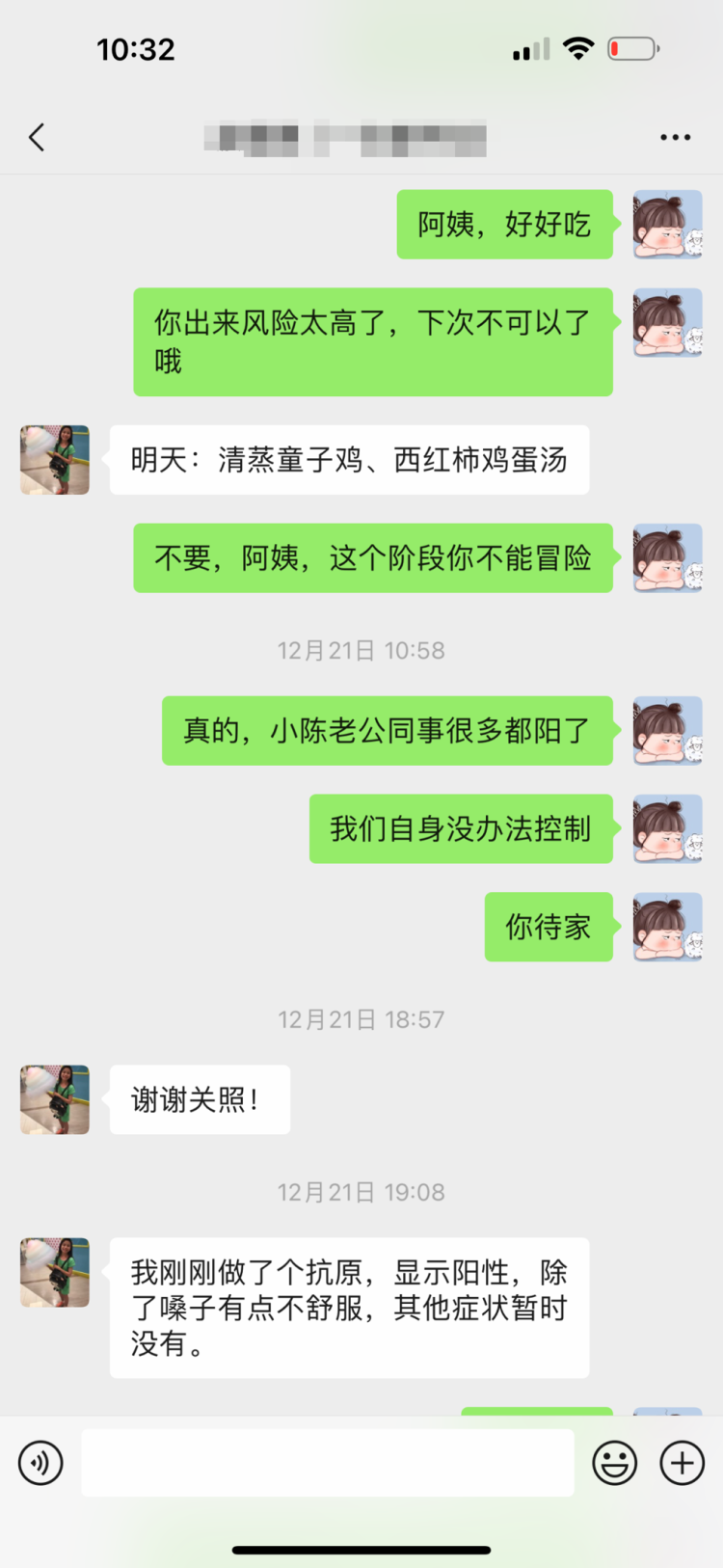This screenshot has height=1568, width=723.
Task: Open sender avatar beside 阿姨，好好吃 message
Action: coord(667,225)
